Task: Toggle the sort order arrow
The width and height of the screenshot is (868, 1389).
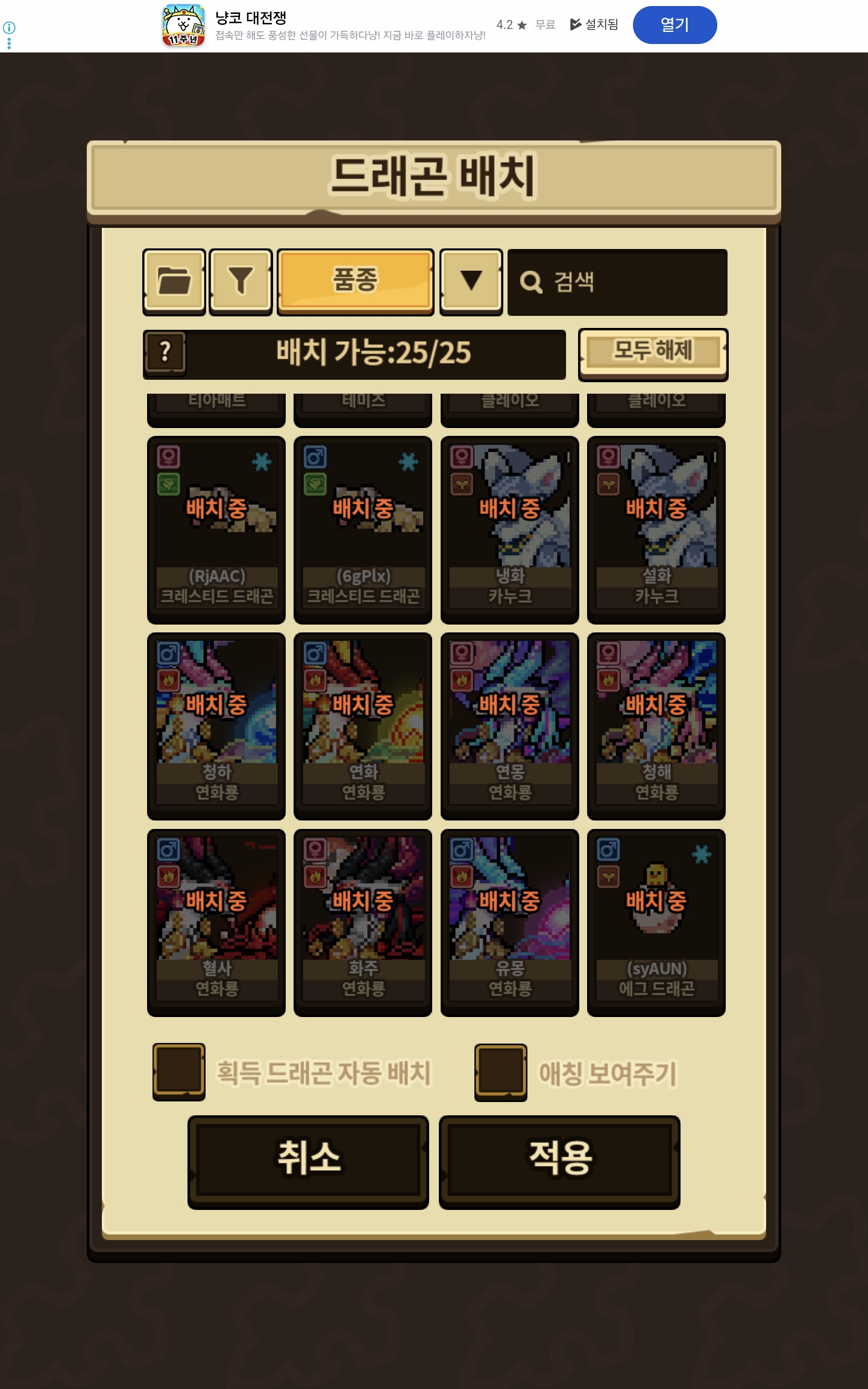Action: pyautogui.click(x=471, y=282)
